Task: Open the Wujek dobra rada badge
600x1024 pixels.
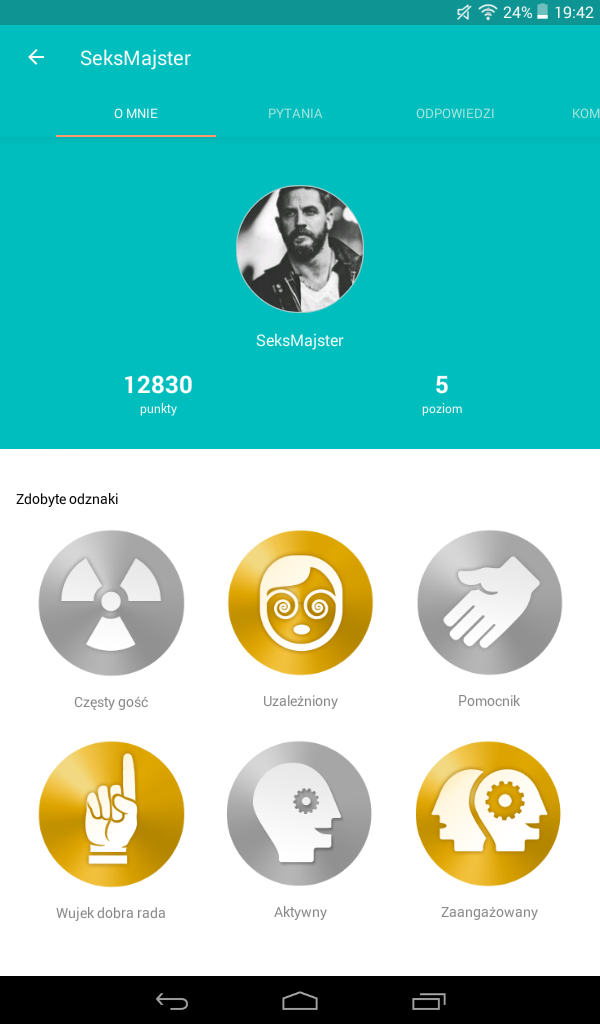Action: click(111, 815)
